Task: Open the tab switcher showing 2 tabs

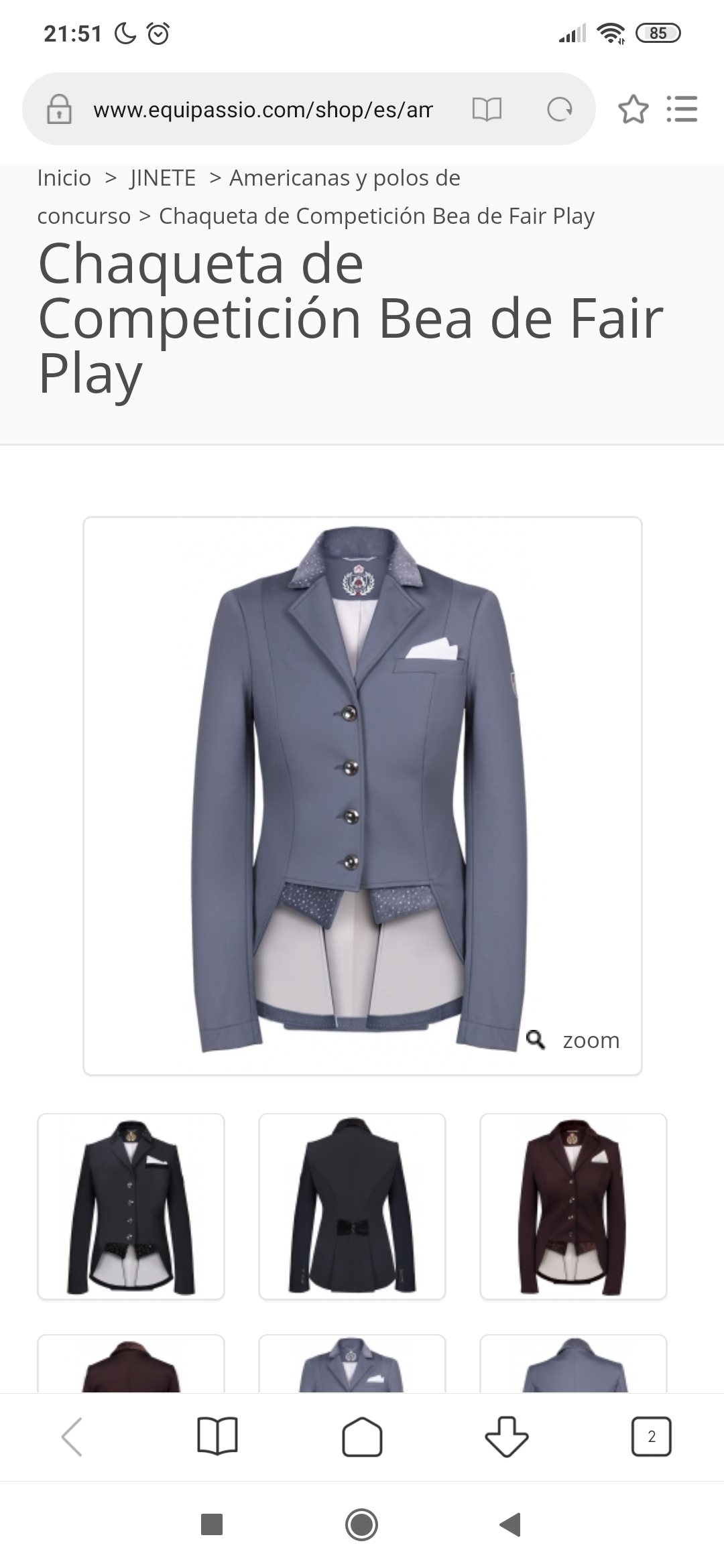Action: point(651,1437)
